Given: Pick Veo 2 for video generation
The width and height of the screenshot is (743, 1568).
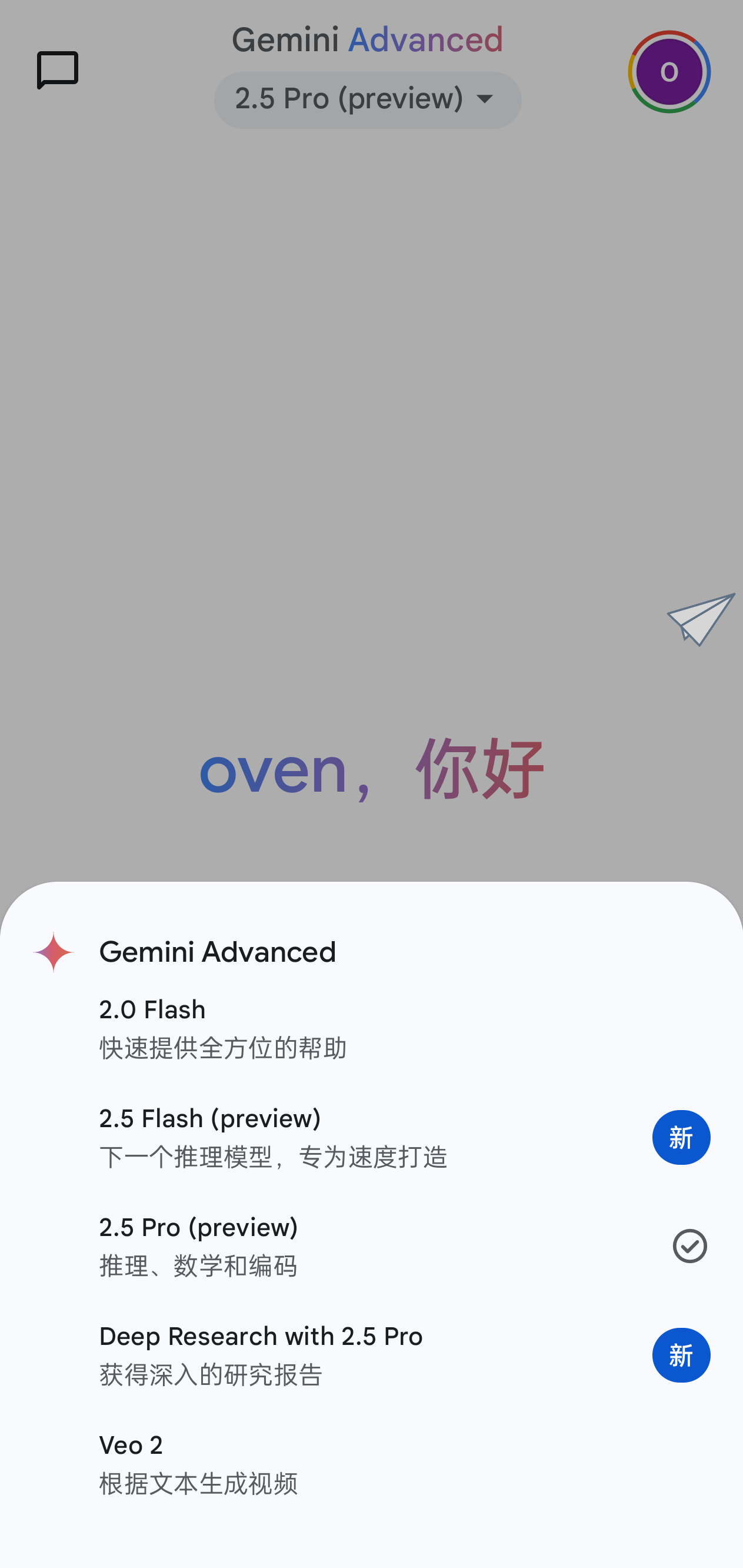Looking at the screenshot, I should (x=371, y=1464).
